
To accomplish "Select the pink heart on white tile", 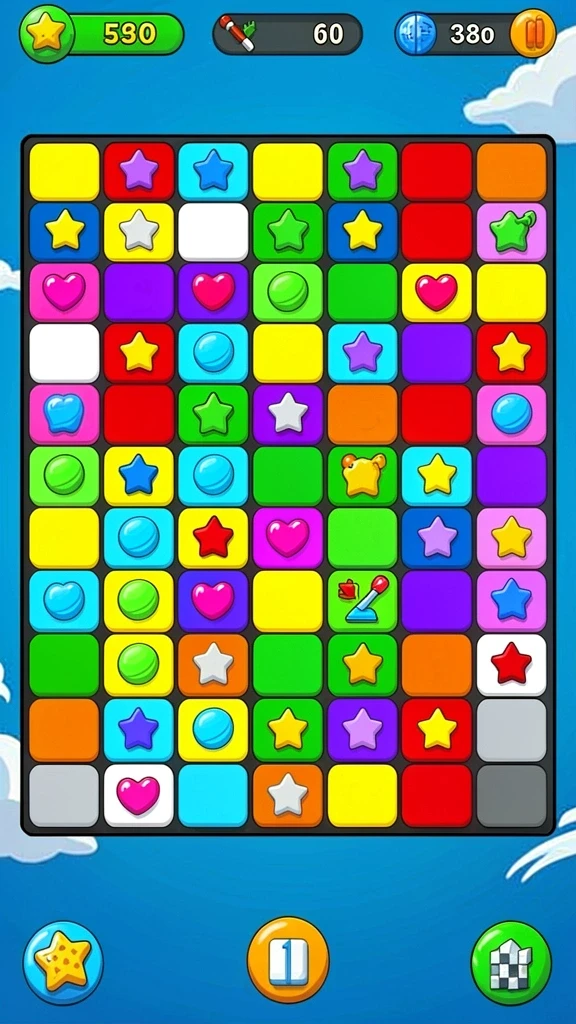I will tap(138, 795).
